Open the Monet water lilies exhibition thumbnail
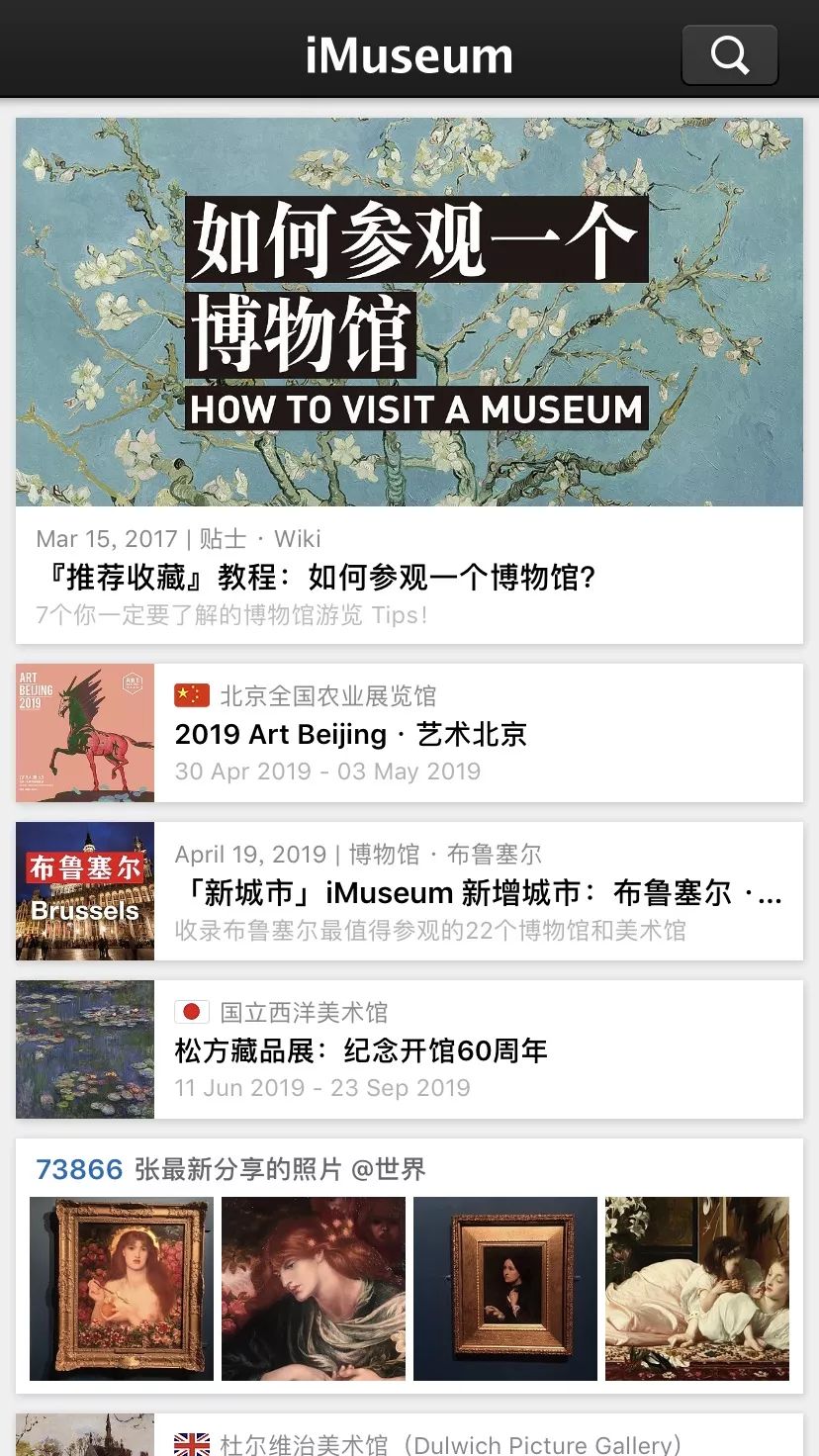The height and width of the screenshot is (1456, 819). (85, 1048)
